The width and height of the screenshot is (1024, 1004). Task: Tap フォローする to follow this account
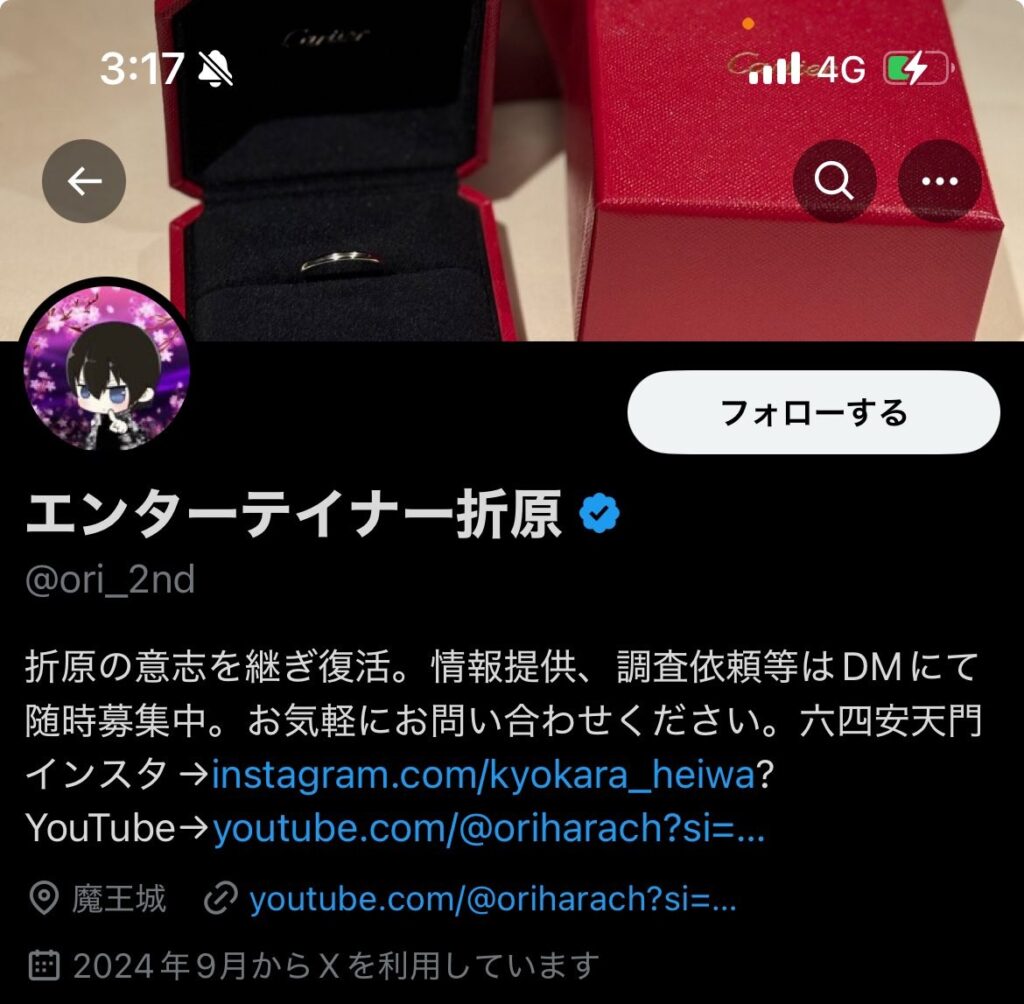(813, 412)
